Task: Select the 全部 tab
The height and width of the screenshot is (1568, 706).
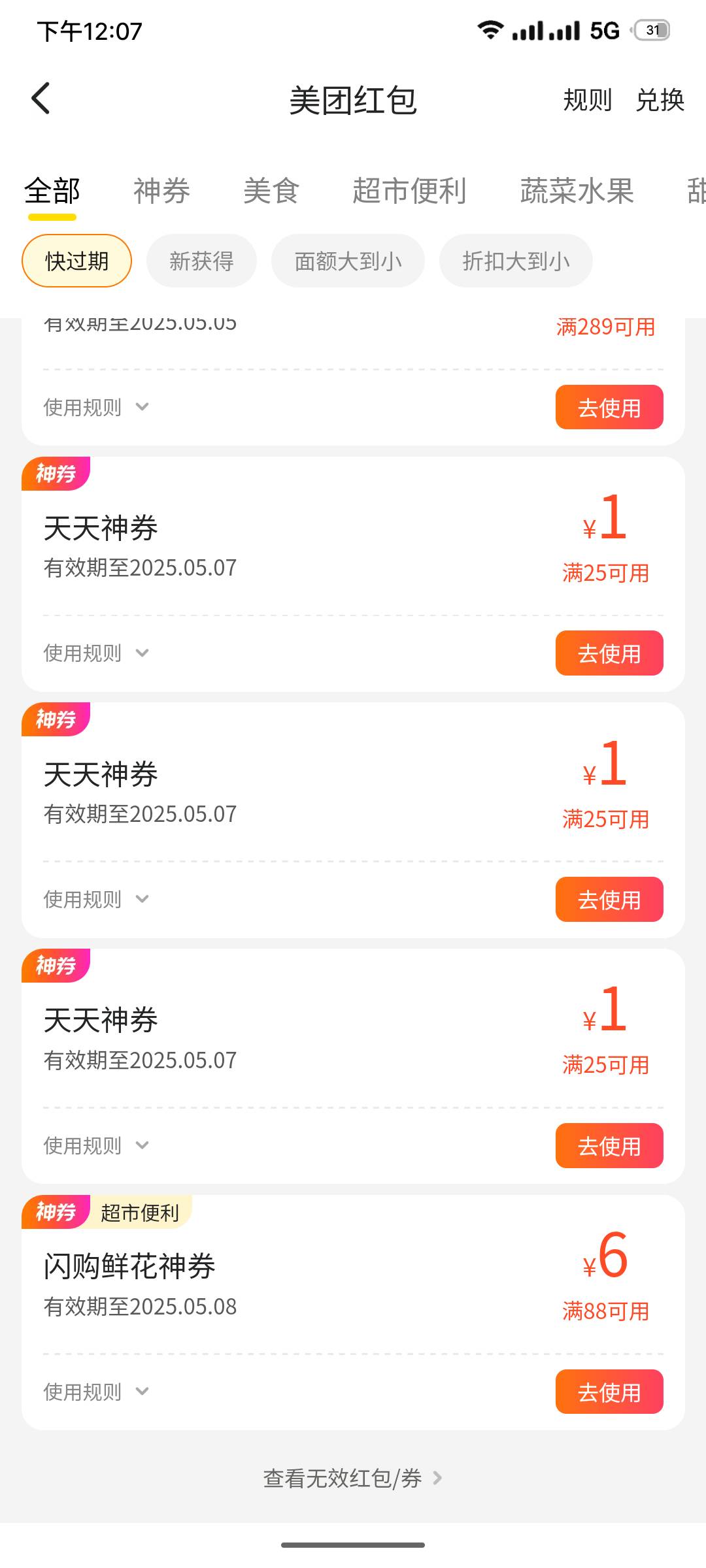Action: point(52,191)
